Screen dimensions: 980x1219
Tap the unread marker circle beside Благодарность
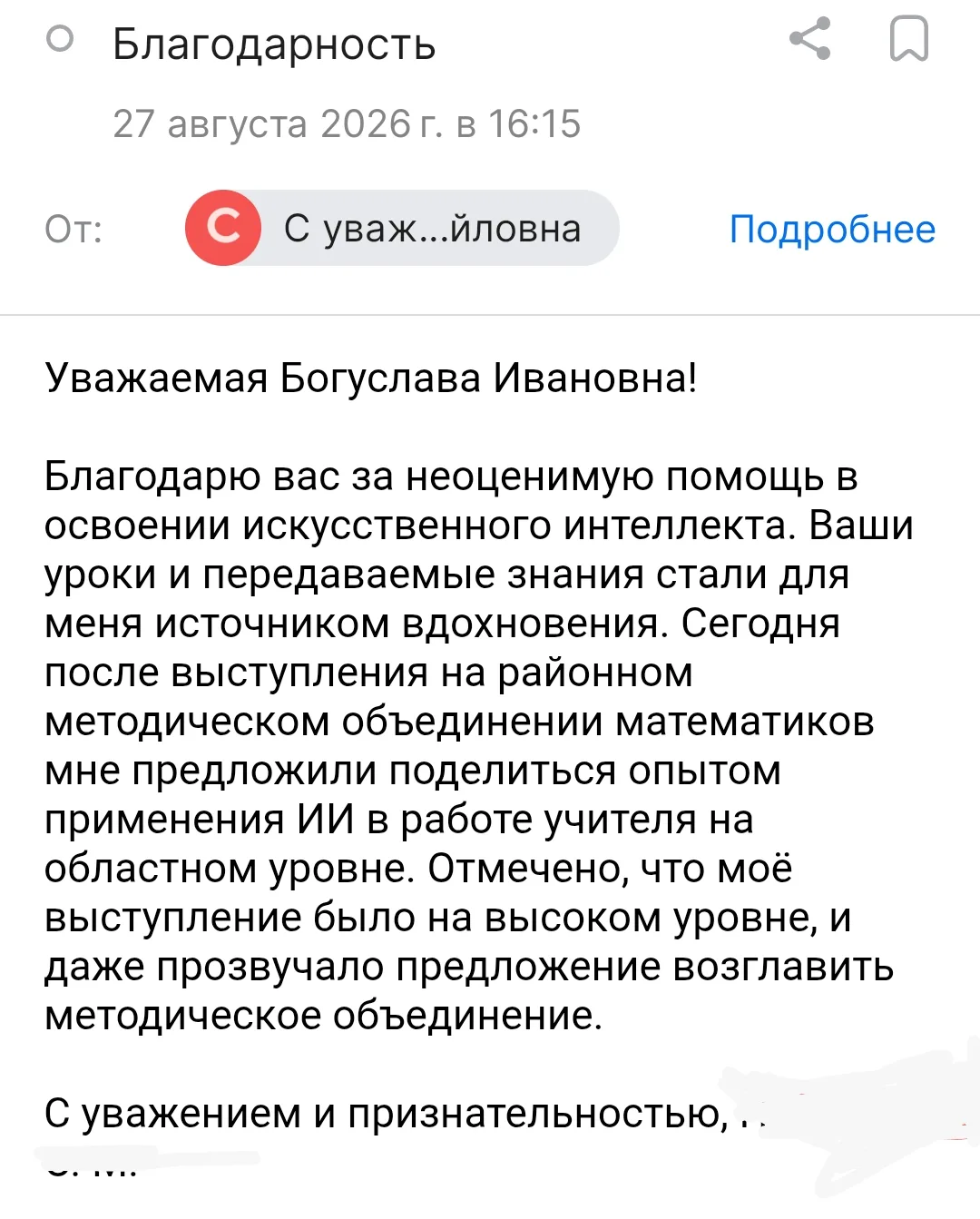click(60, 39)
